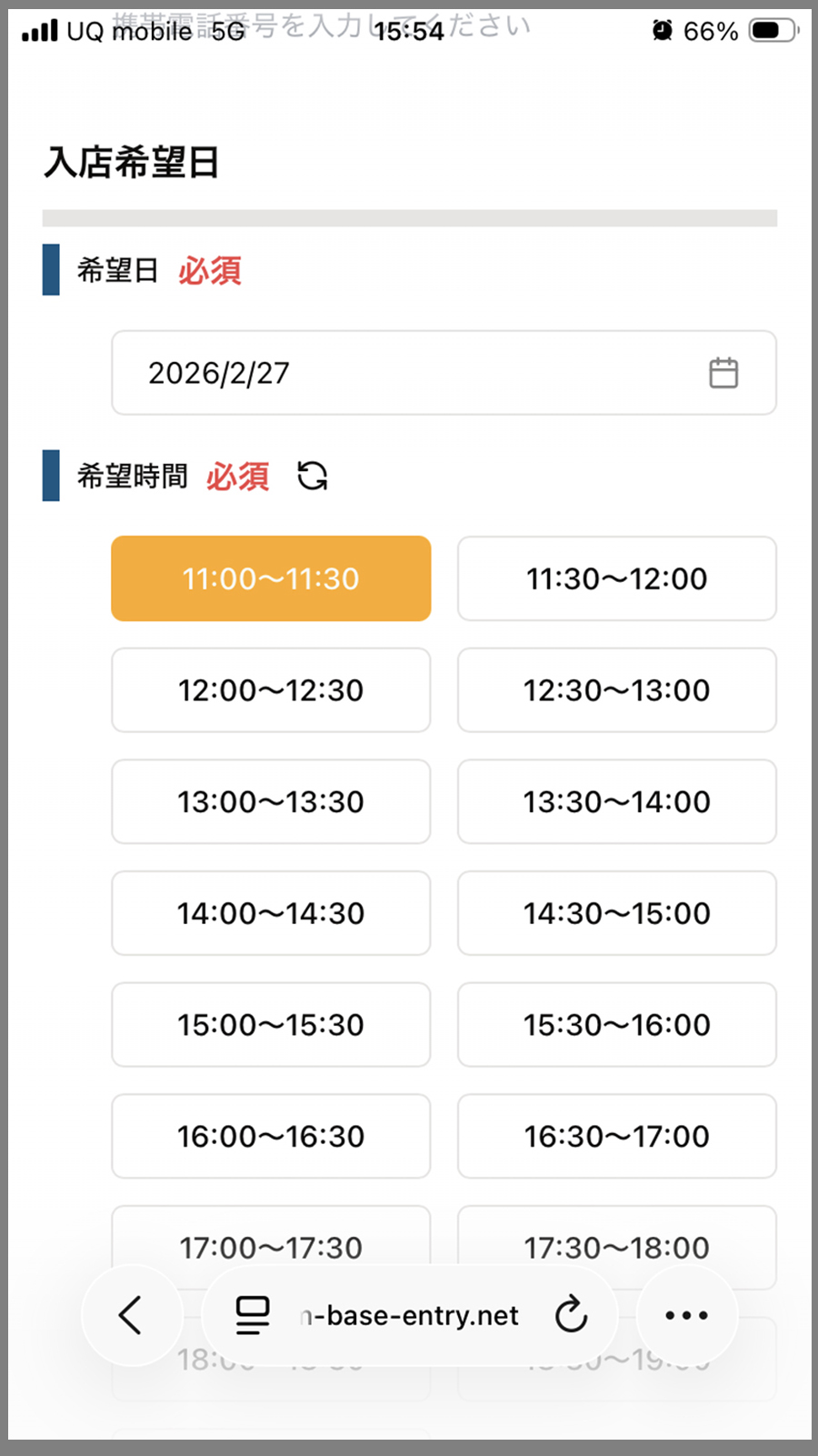Tap the back chevron in Safari toolbar
This screenshot has width=818, height=1456.
pyautogui.click(x=132, y=1315)
